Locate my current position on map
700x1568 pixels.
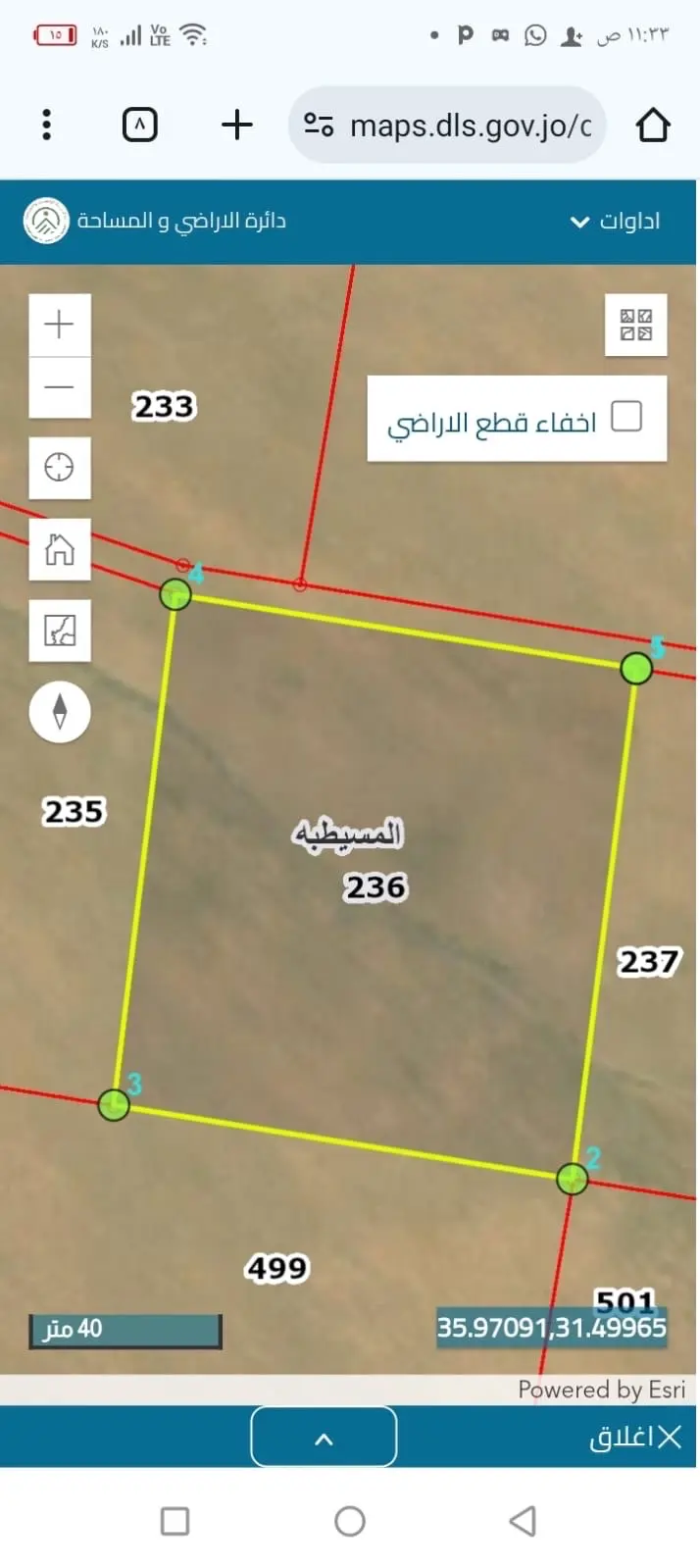[60, 468]
